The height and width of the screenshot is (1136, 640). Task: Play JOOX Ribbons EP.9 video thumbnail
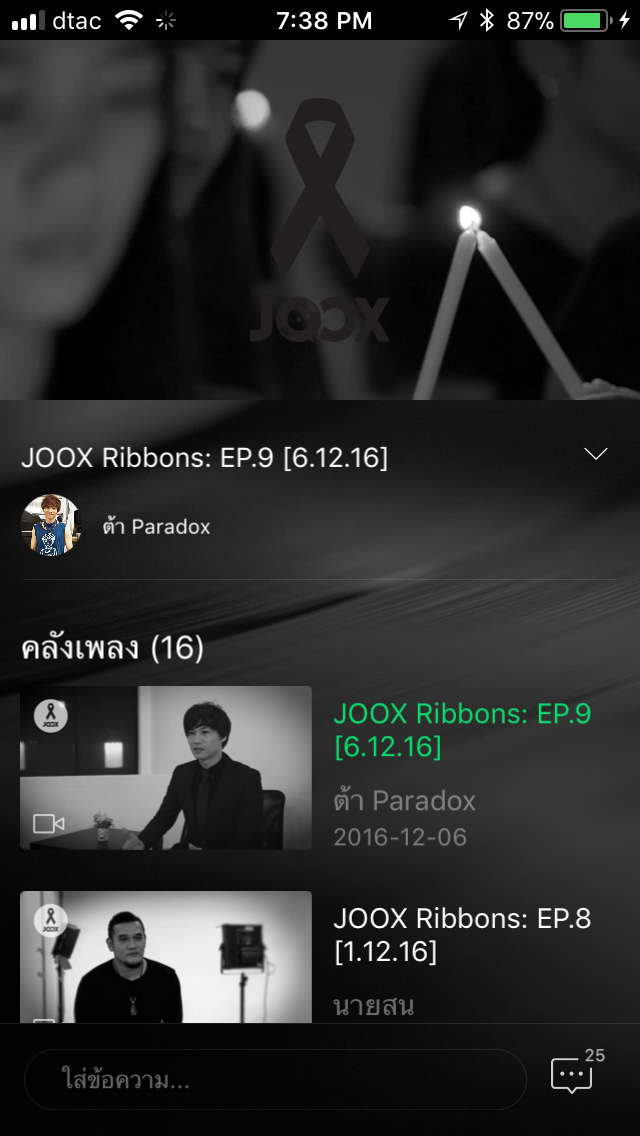point(166,767)
